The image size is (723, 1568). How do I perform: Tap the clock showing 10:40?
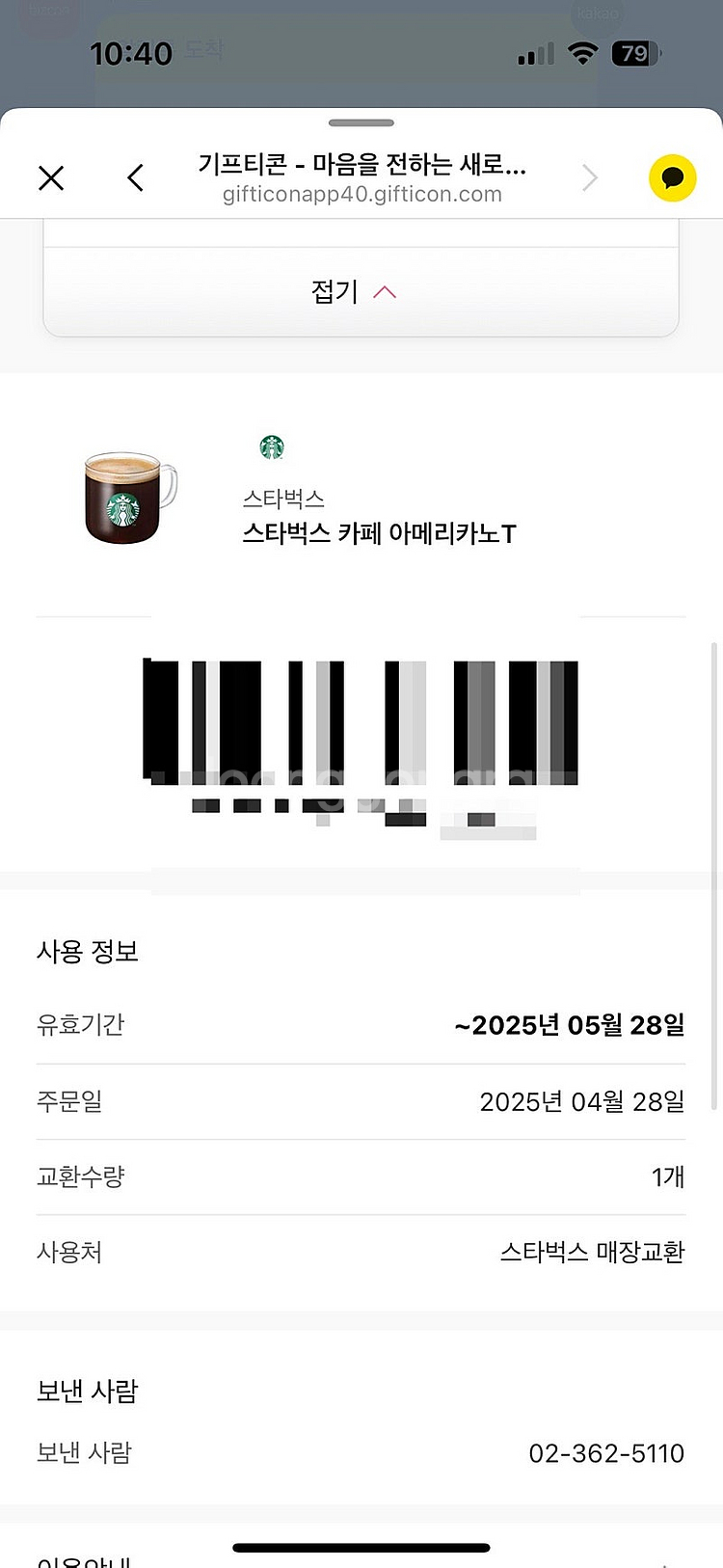(x=133, y=53)
